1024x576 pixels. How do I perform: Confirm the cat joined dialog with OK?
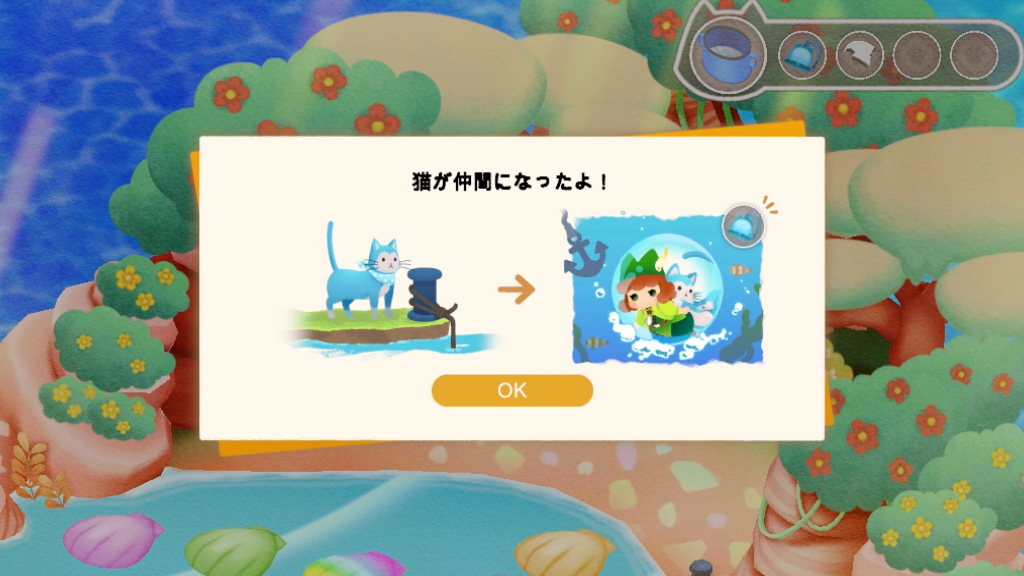tap(512, 390)
